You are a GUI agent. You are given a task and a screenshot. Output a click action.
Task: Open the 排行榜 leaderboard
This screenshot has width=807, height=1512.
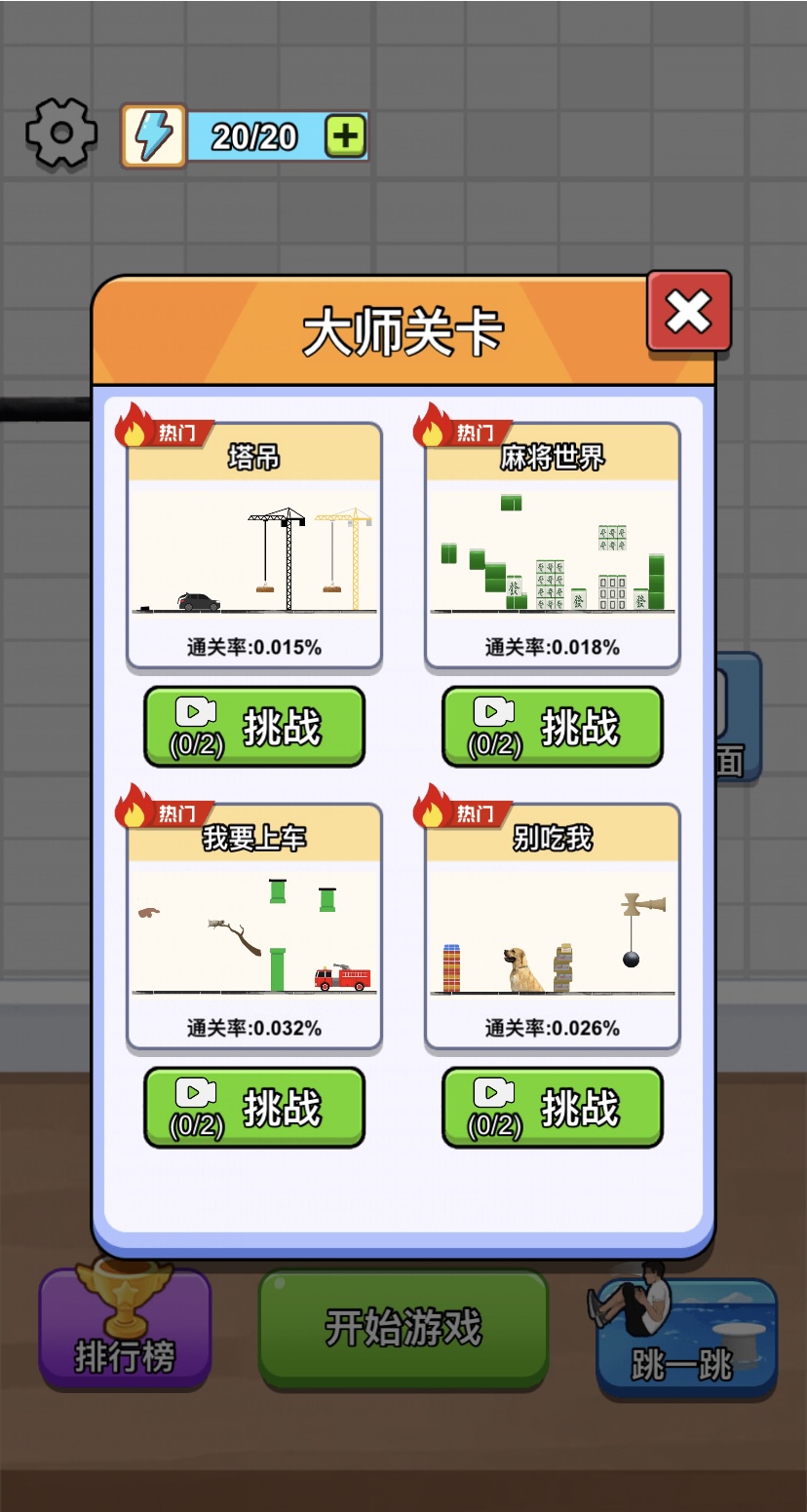pos(125,1330)
